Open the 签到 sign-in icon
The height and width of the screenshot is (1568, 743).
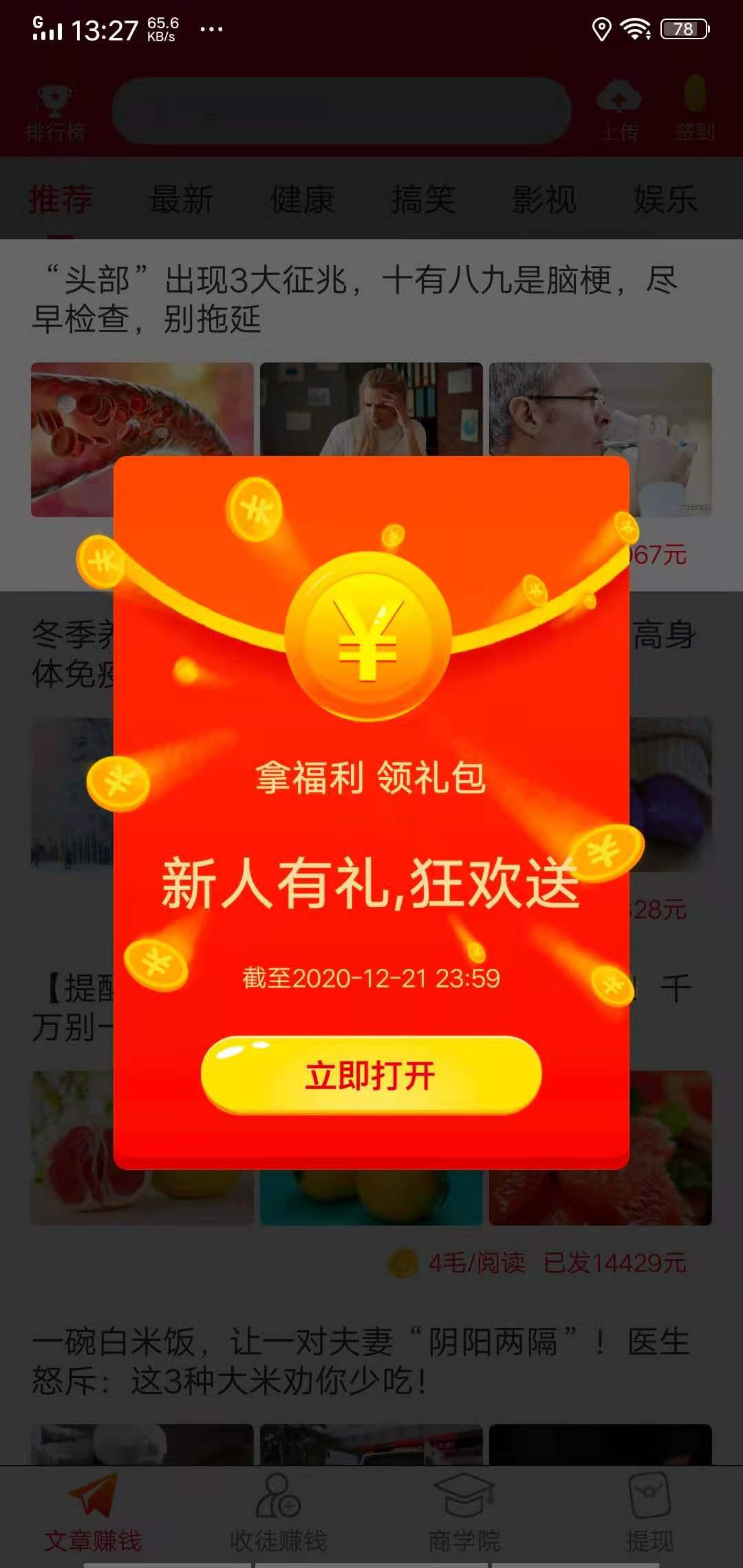point(696,103)
